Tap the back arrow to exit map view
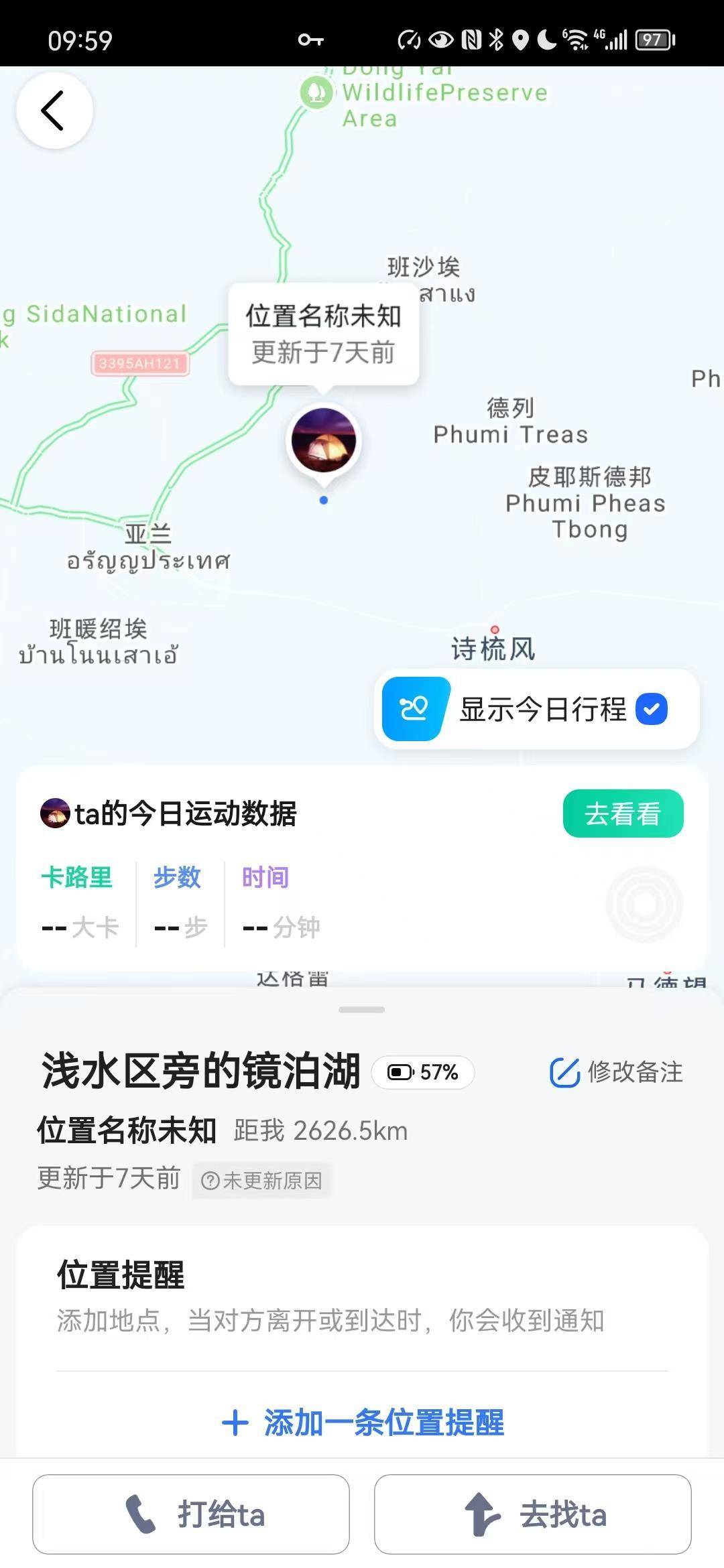Image resolution: width=724 pixels, height=1568 pixels. click(55, 111)
